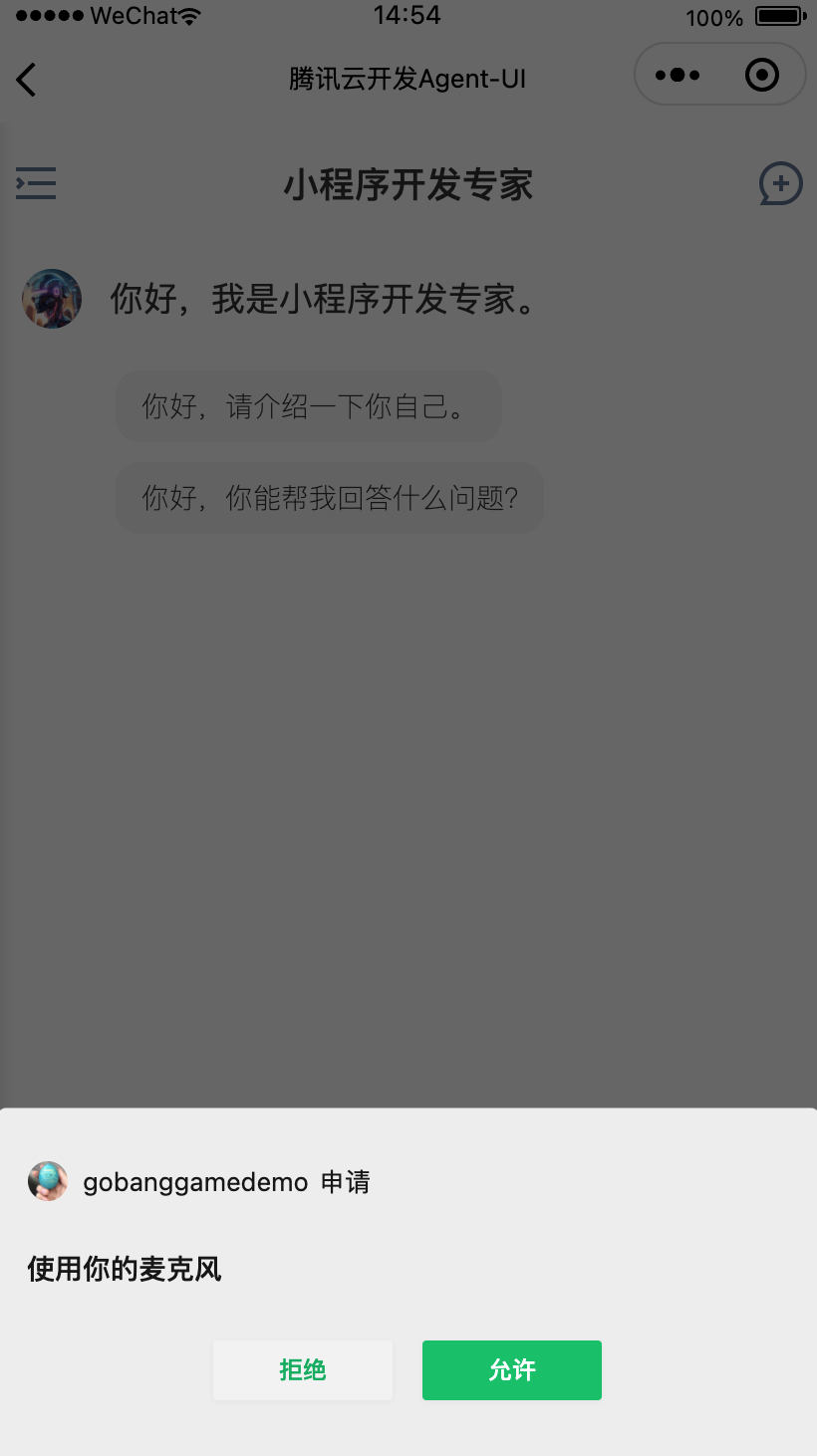Viewport: 817px width, 1456px height.
Task: Open the conversation list menu icon
Action: click(36, 183)
